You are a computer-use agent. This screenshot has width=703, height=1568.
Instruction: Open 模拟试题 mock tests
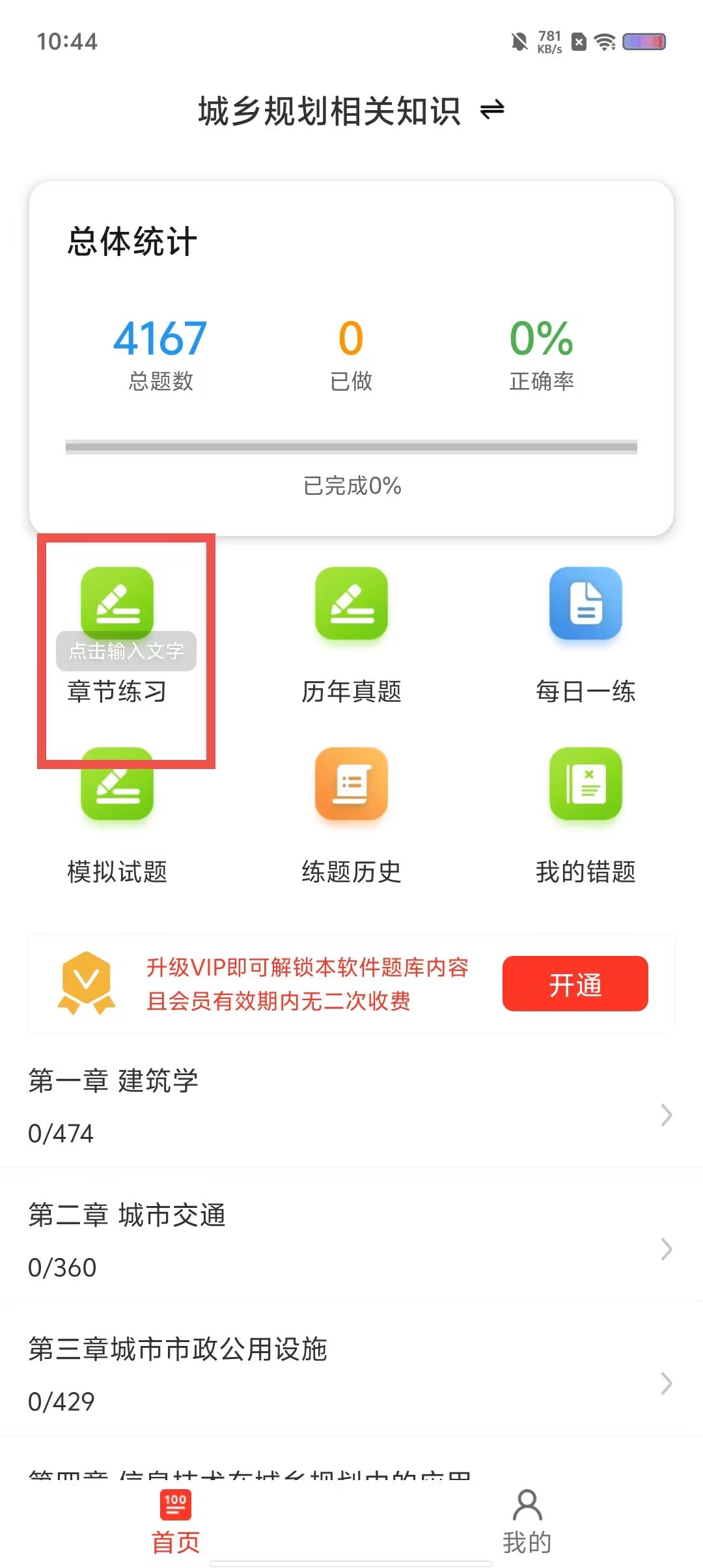click(x=117, y=817)
